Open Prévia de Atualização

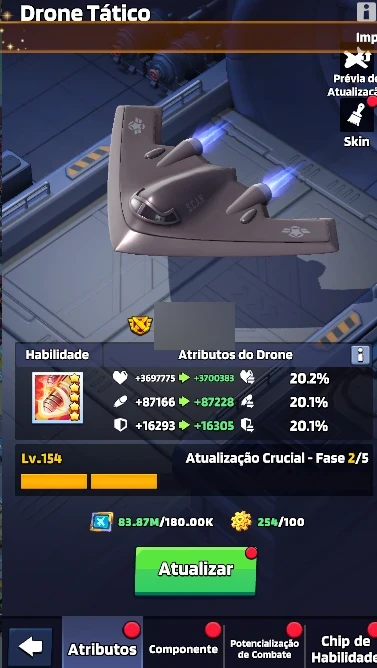coord(357,70)
